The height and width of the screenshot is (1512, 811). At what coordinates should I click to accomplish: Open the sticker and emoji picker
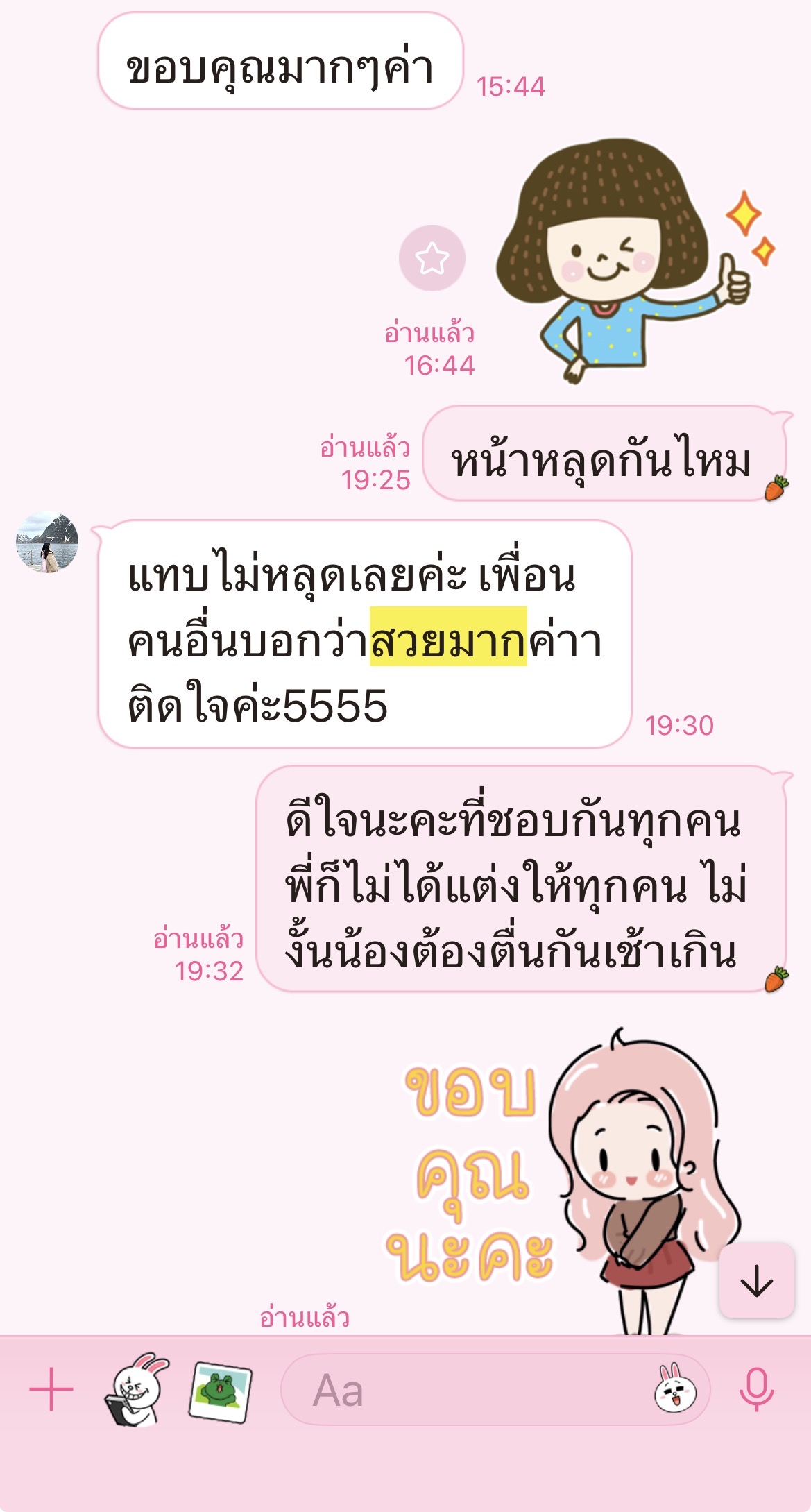coord(675,1390)
